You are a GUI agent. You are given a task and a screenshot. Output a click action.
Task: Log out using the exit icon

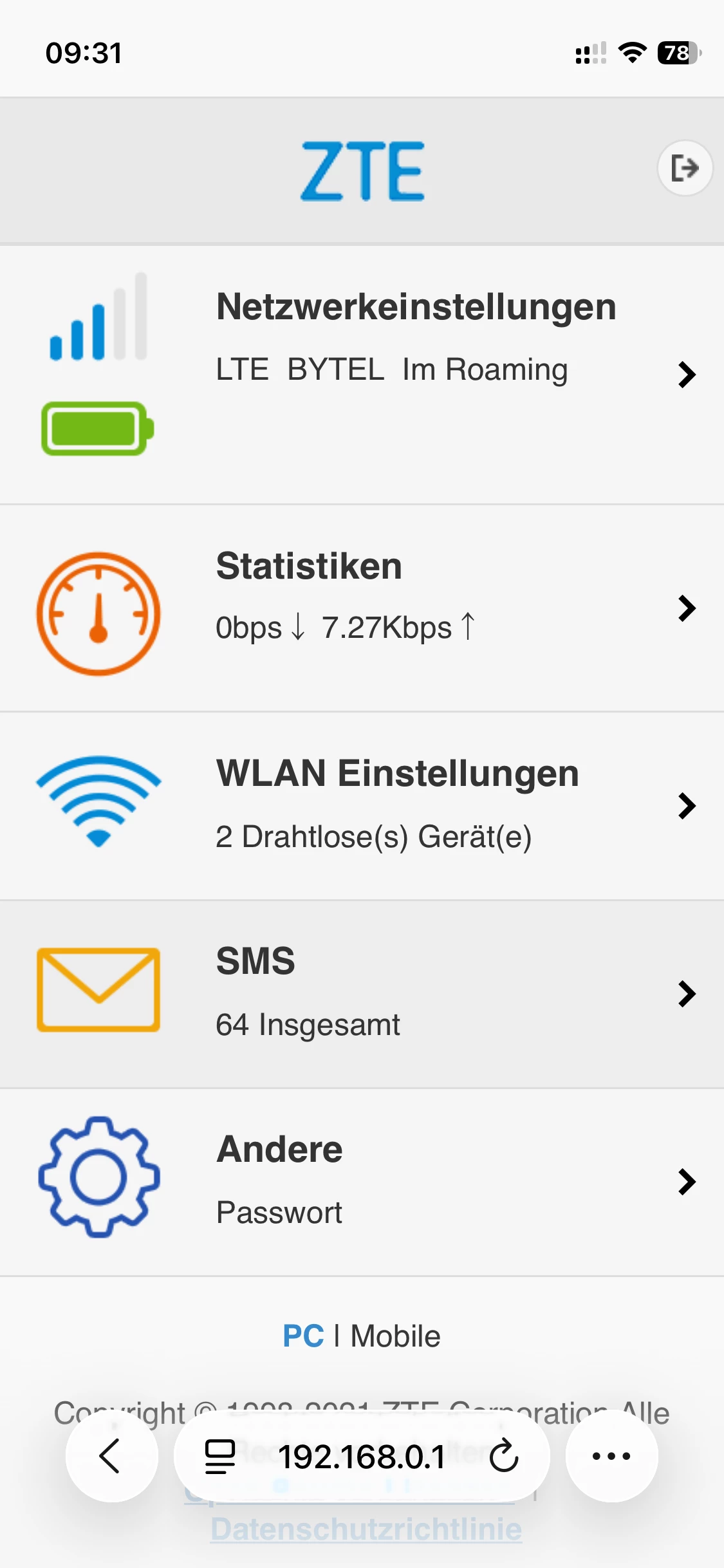[685, 168]
